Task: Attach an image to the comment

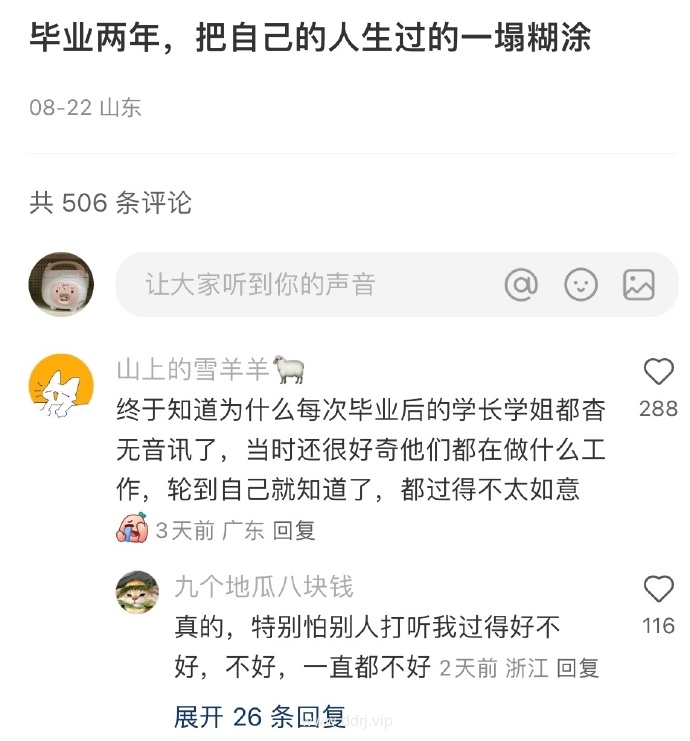Action: (639, 285)
